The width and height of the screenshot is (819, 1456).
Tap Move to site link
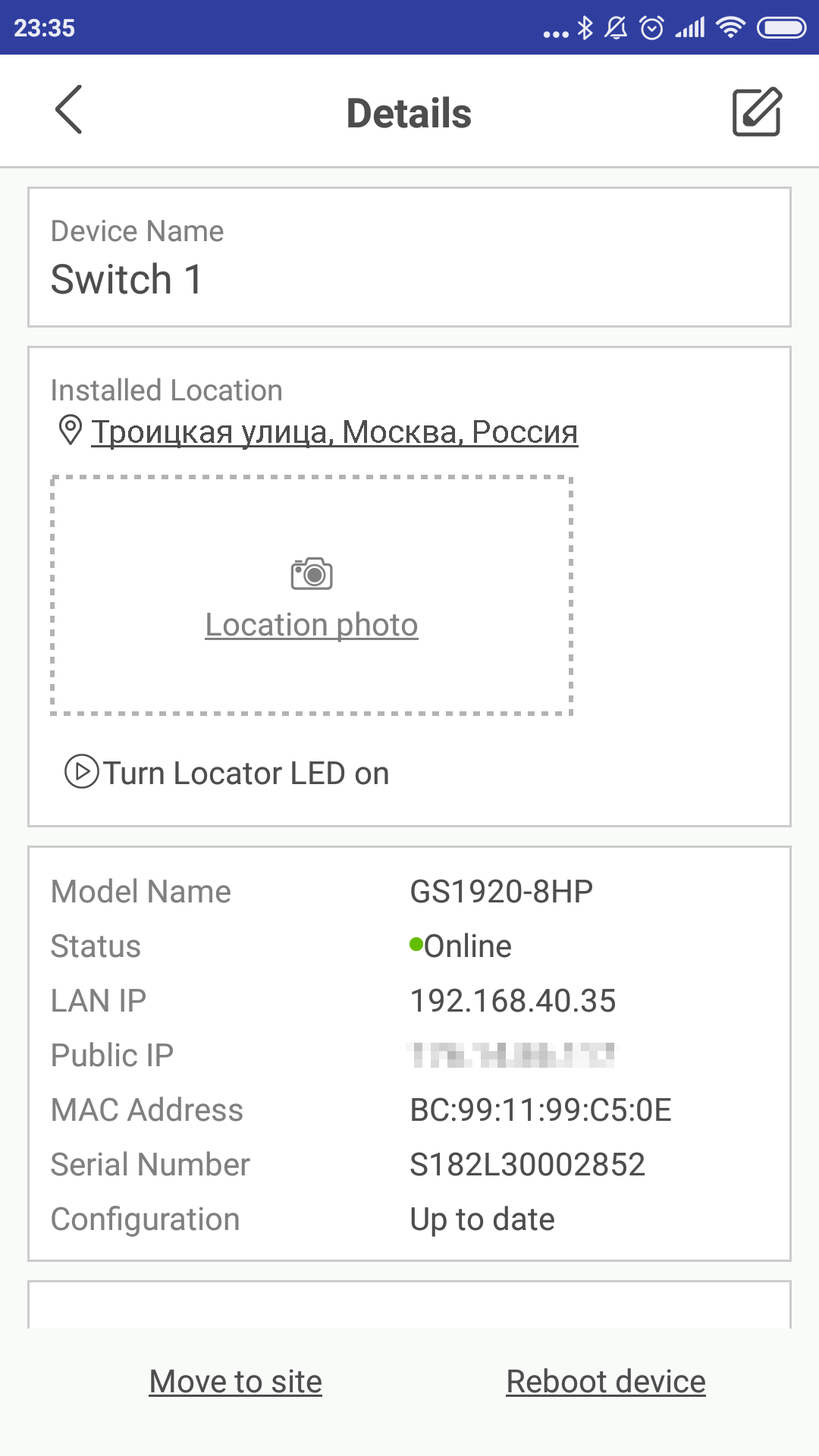(236, 1381)
